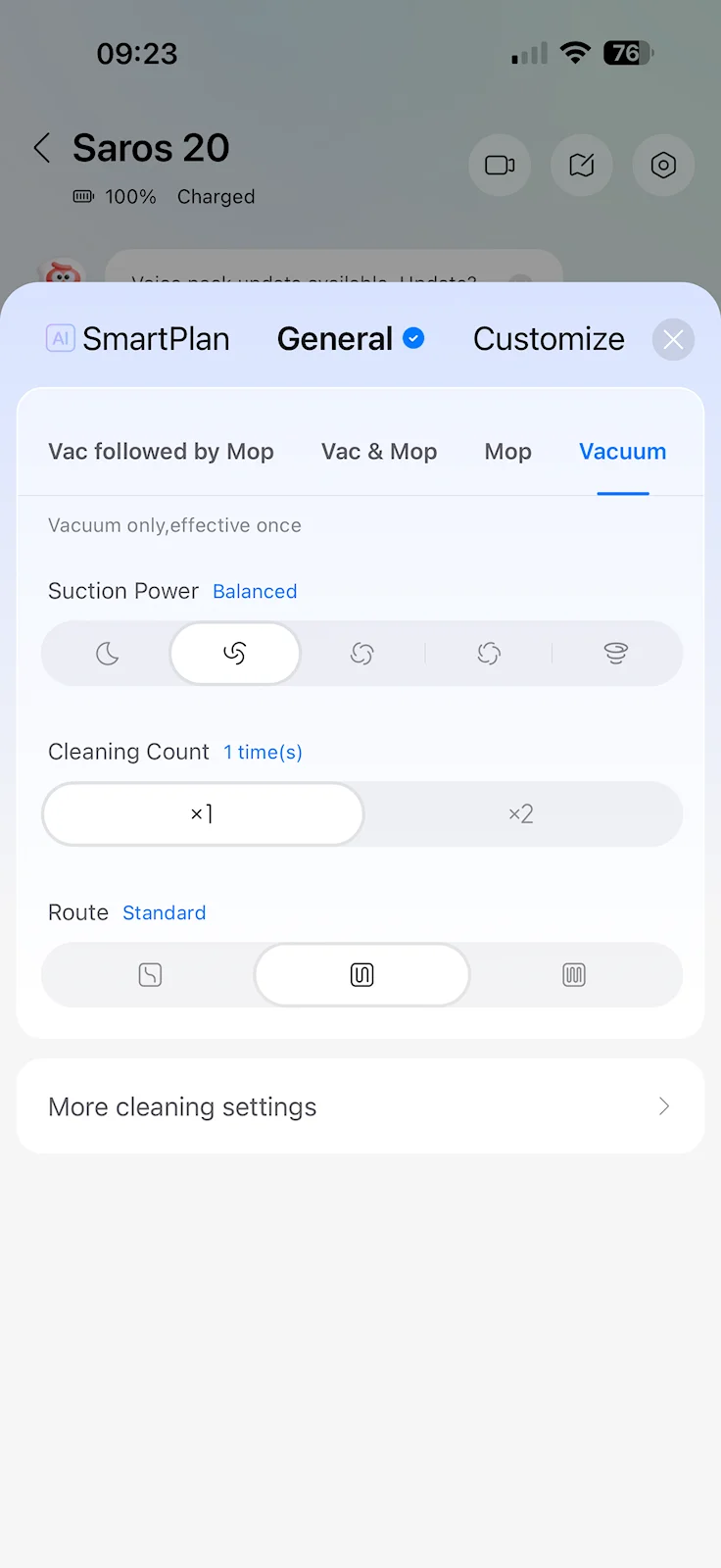The height and width of the screenshot is (1568, 721).
Task: Open the Mop tab
Action: click(507, 452)
